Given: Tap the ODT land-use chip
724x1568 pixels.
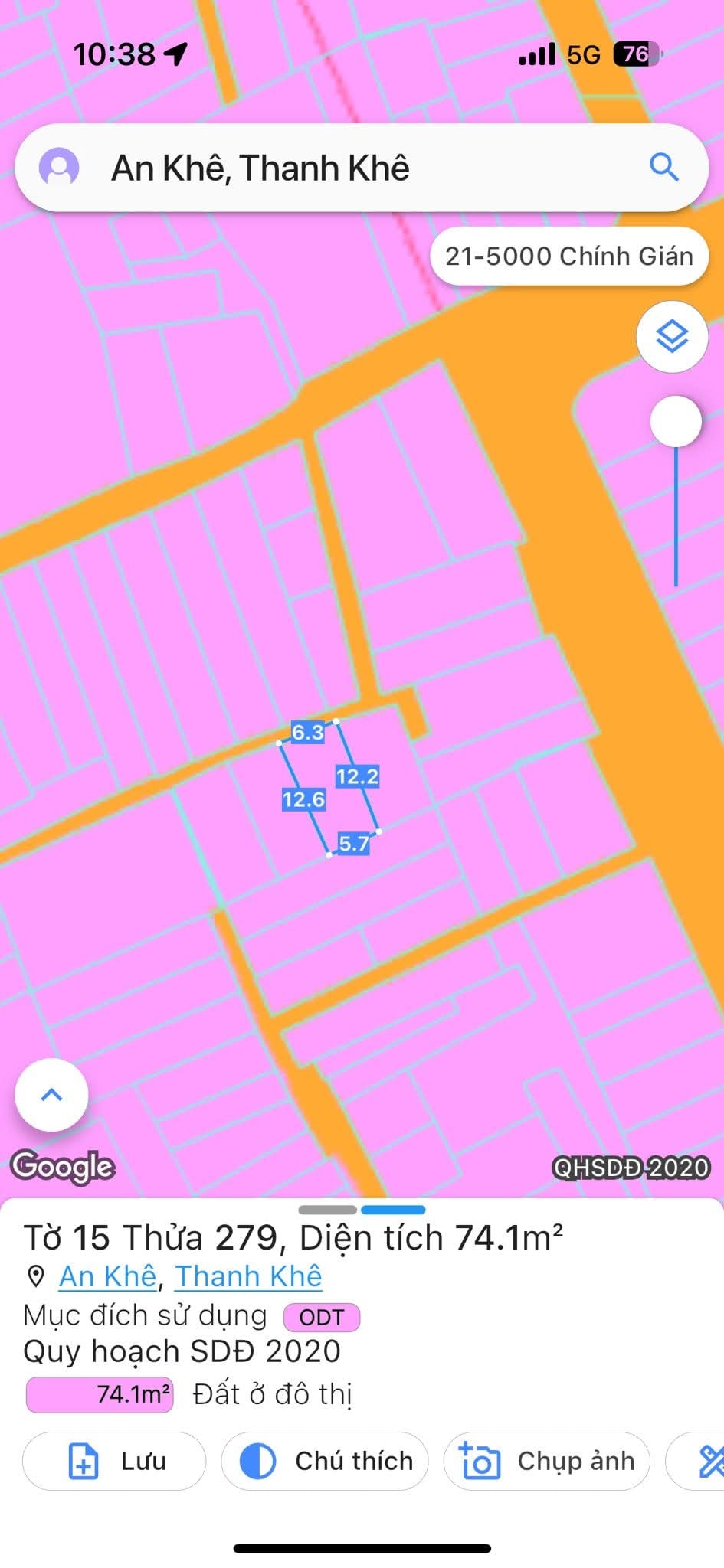Looking at the screenshot, I should point(321,1317).
